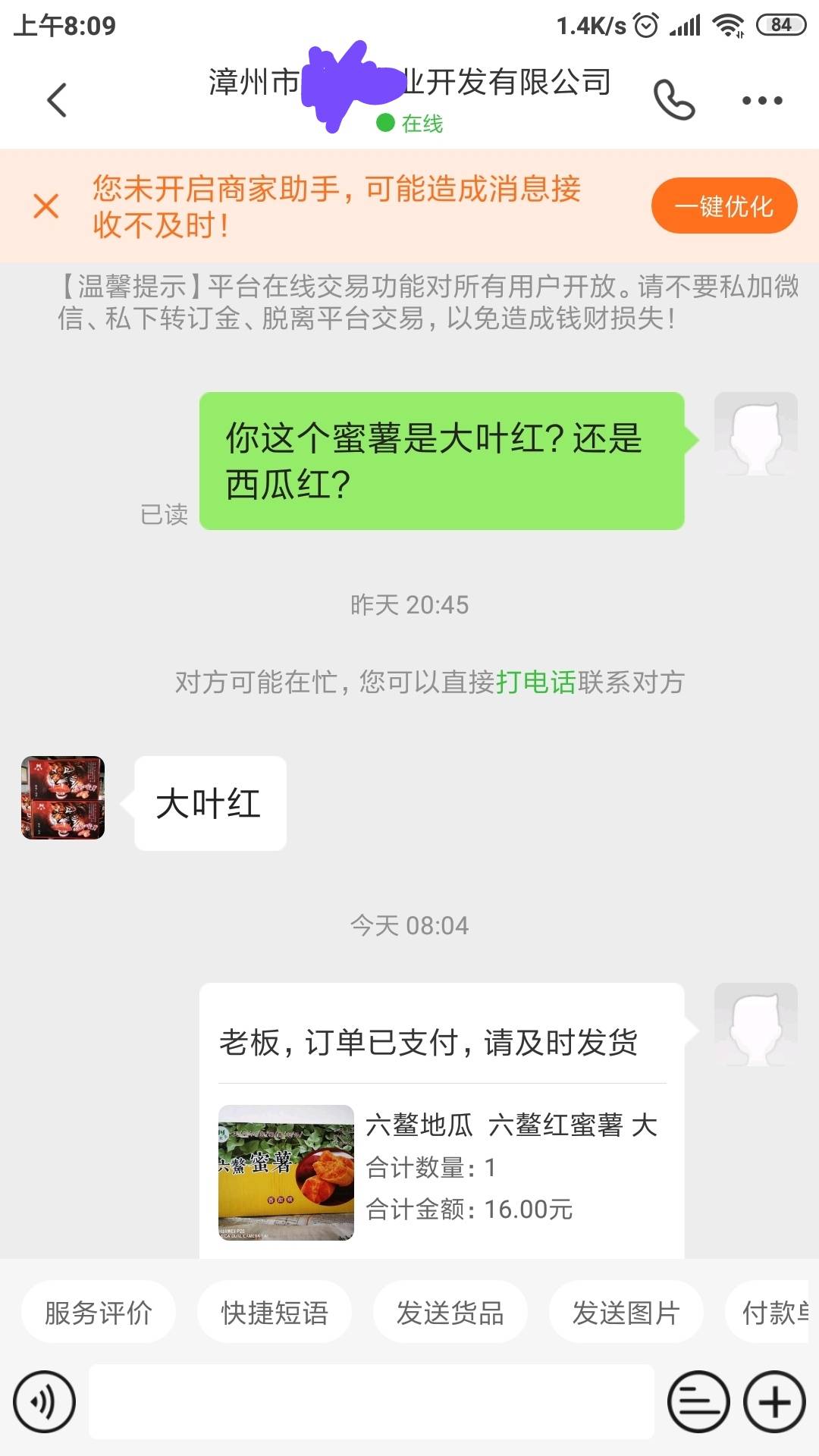The image size is (819, 1456).
Task: Open the seller's avatar next to 大叶红
Action: pos(63,798)
